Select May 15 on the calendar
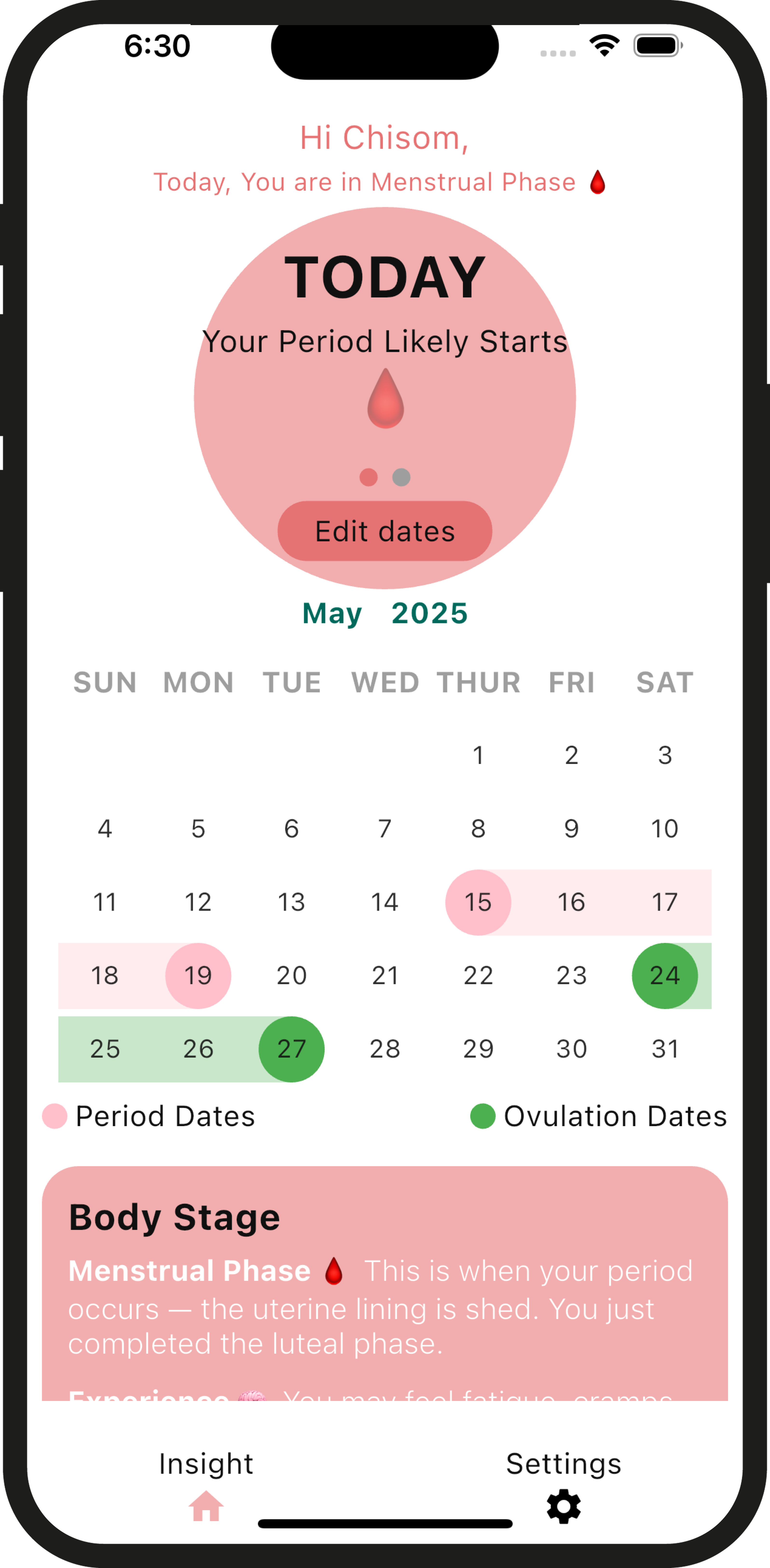Image resolution: width=770 pixels, height=1568 pixels. point(478,902)
